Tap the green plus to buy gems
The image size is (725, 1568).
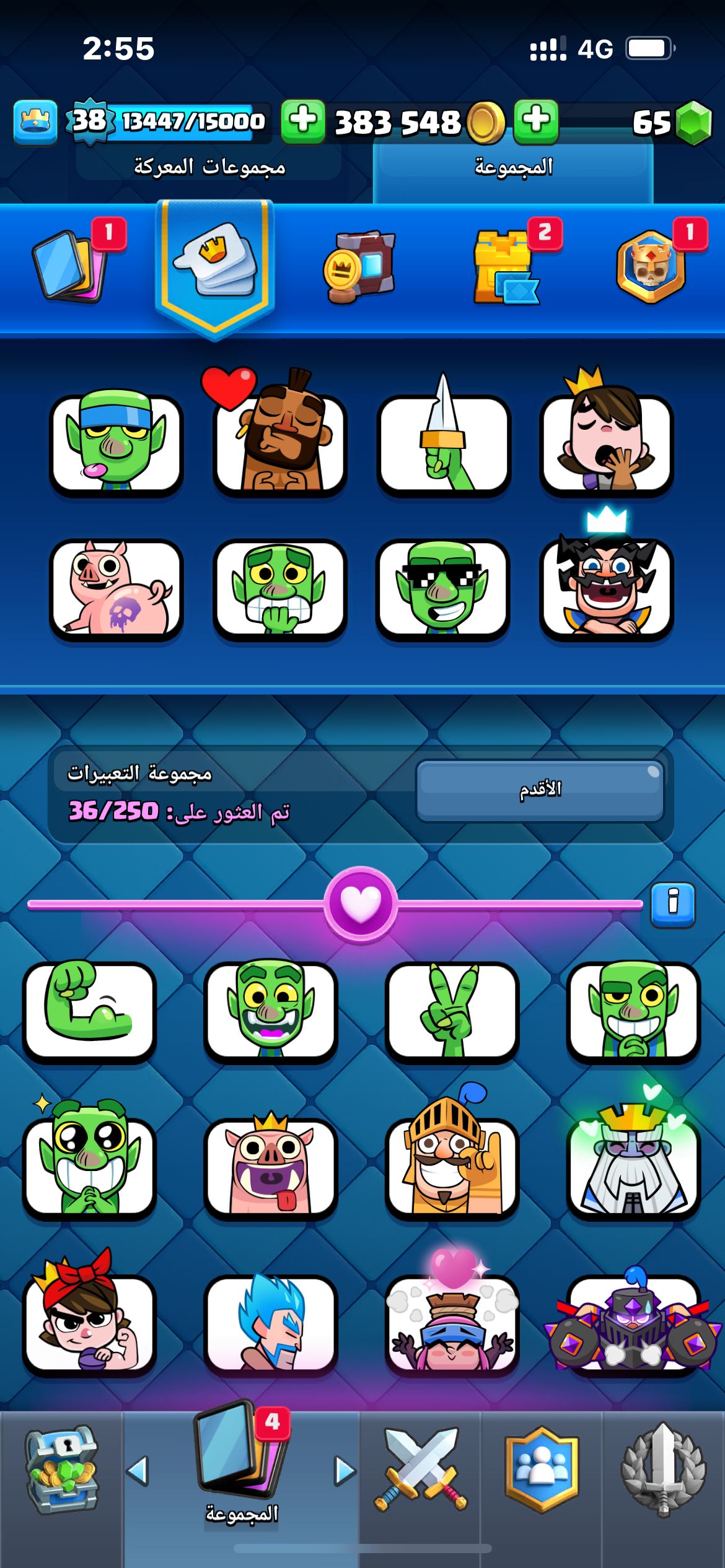536,121
